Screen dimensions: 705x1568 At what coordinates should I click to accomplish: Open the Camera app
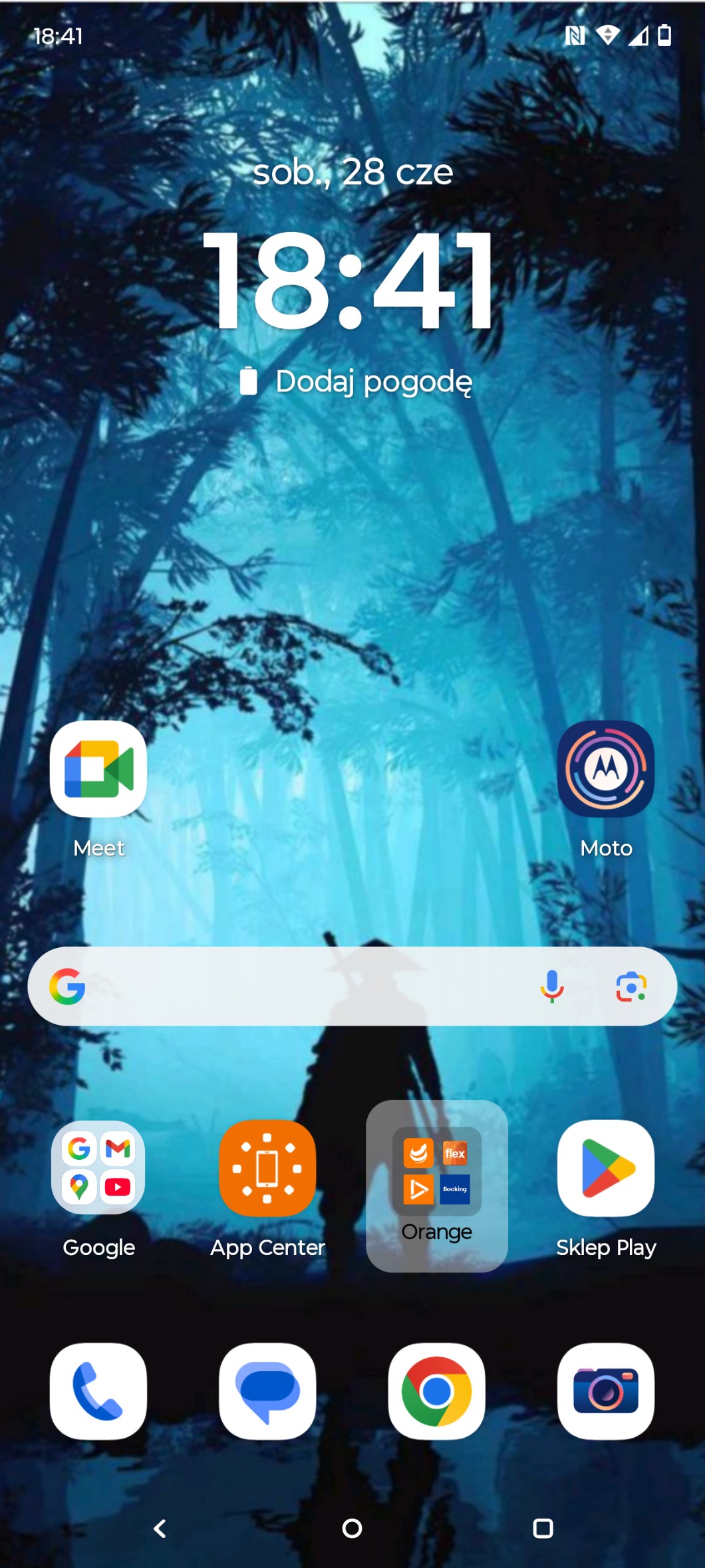[x=605, y=1391]
